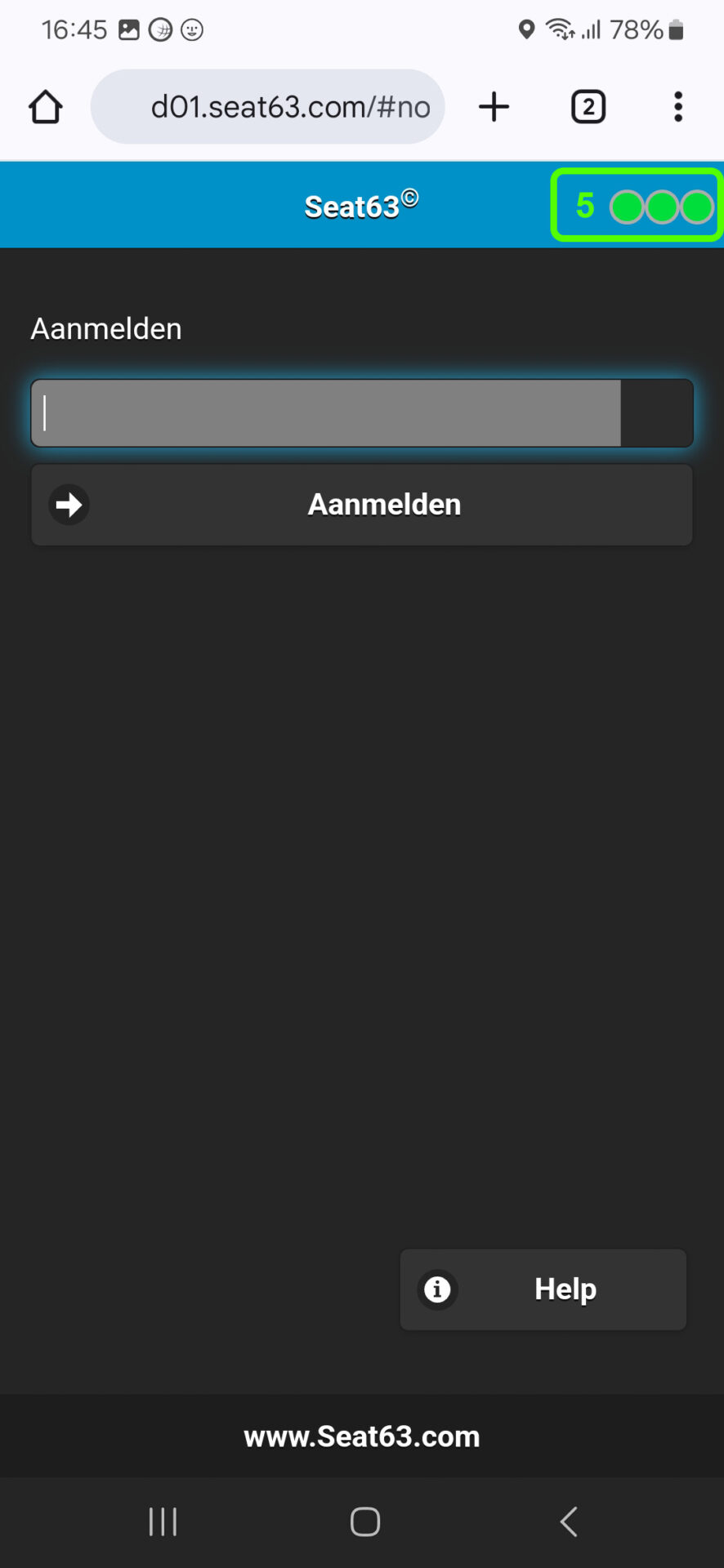Select the d01.seat63.com address bar
724x1568 pixels.
[x=268, y=107]
